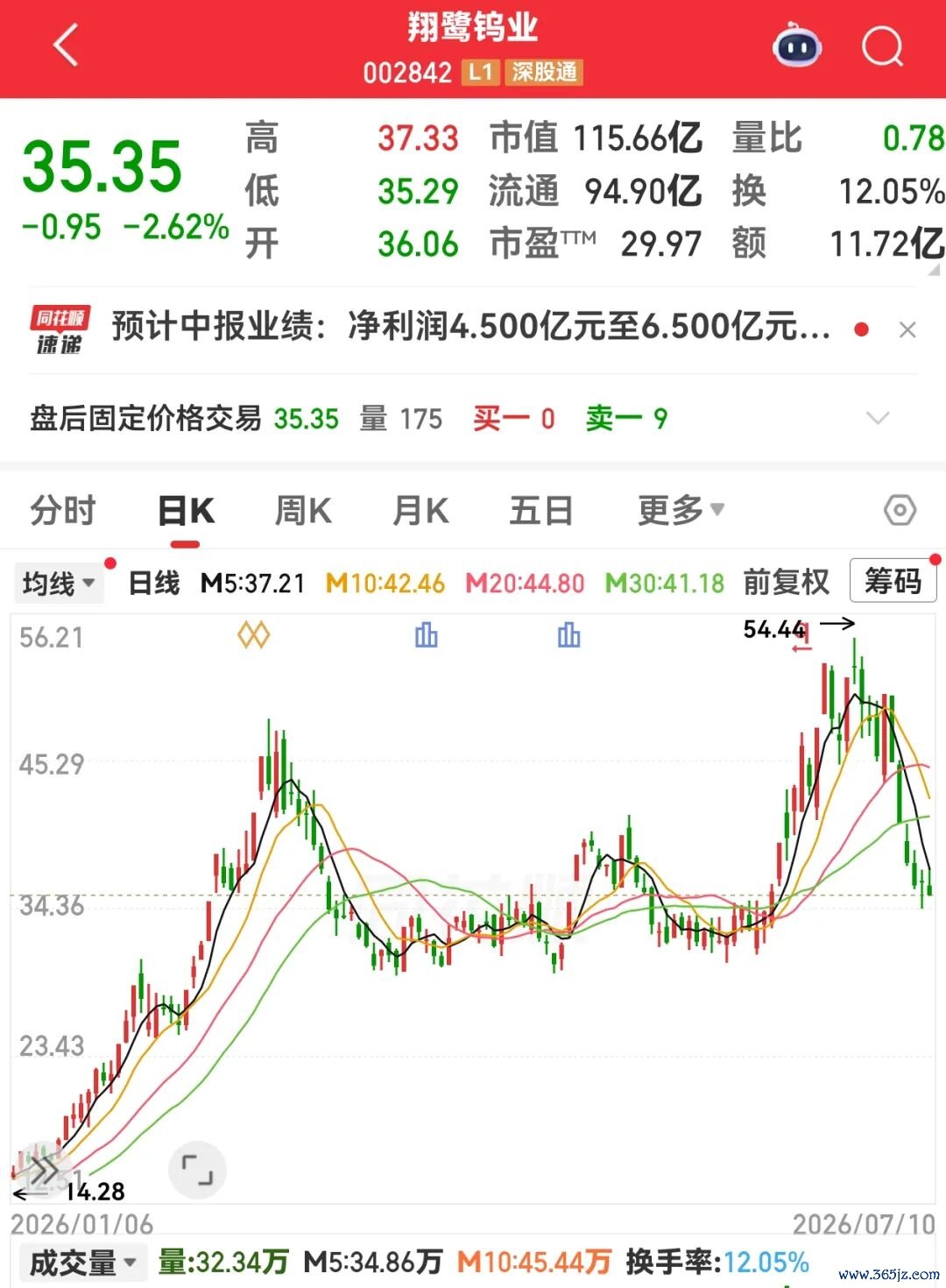Viewport: 946px width, 1288px height.
Task: Show the 五日 chart
Action: pyautogui.click(x=541, y=510)
